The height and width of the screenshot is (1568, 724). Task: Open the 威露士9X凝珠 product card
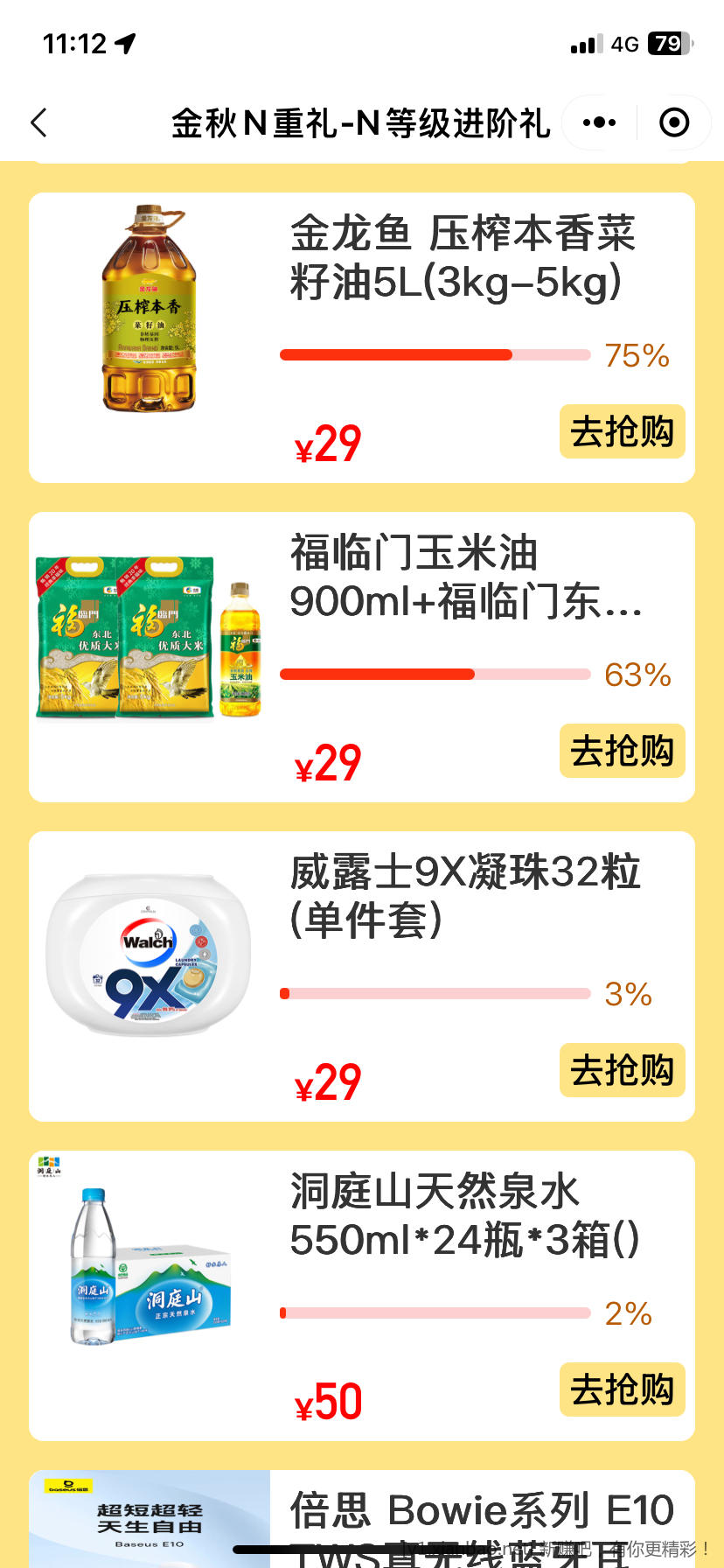(465, 897)
